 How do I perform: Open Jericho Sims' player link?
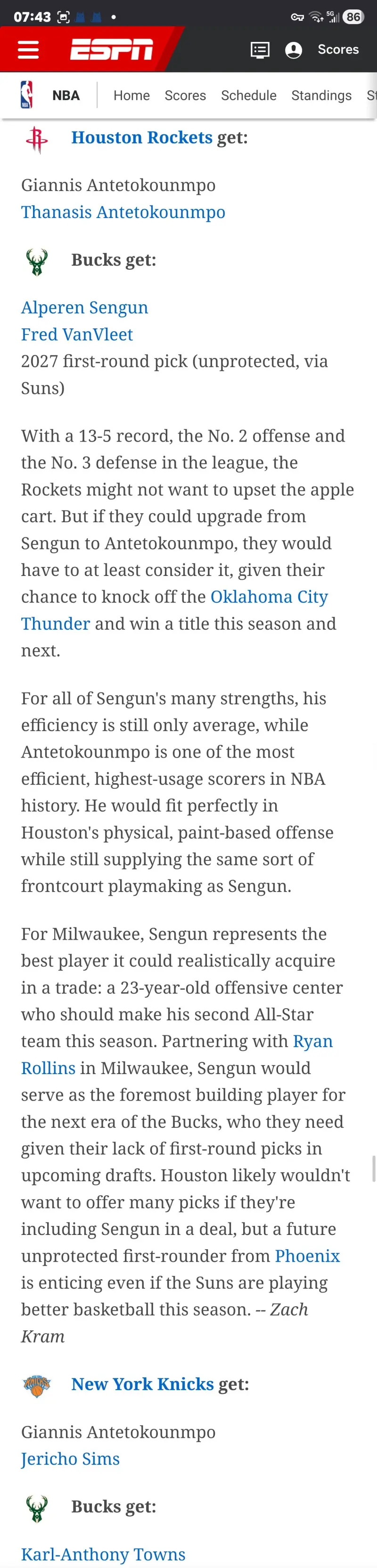[x=71, y=1459]
